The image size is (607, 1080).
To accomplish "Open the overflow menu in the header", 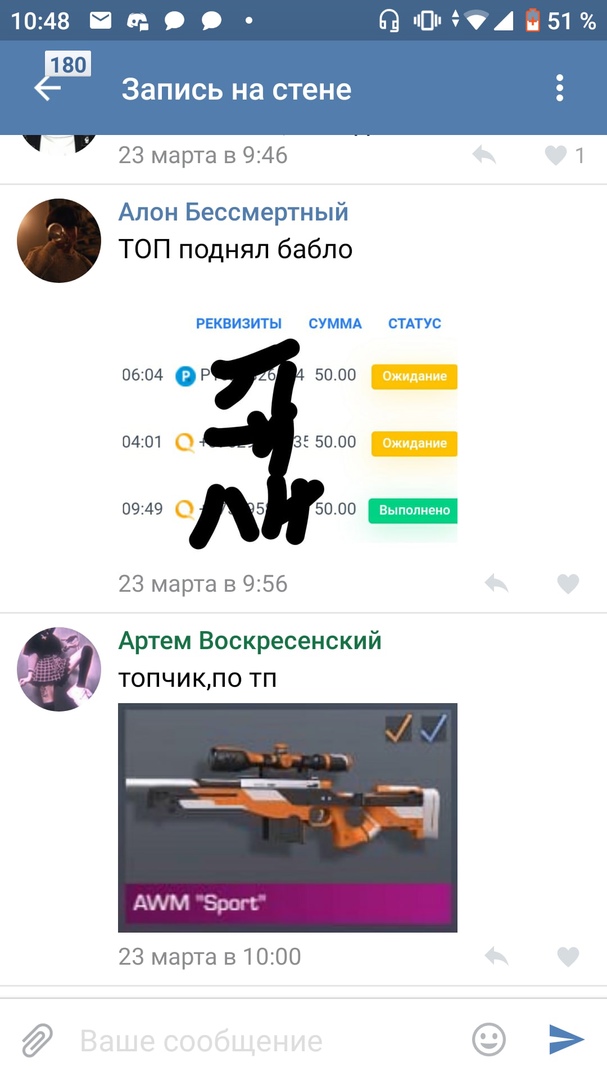I will (559, 89).
